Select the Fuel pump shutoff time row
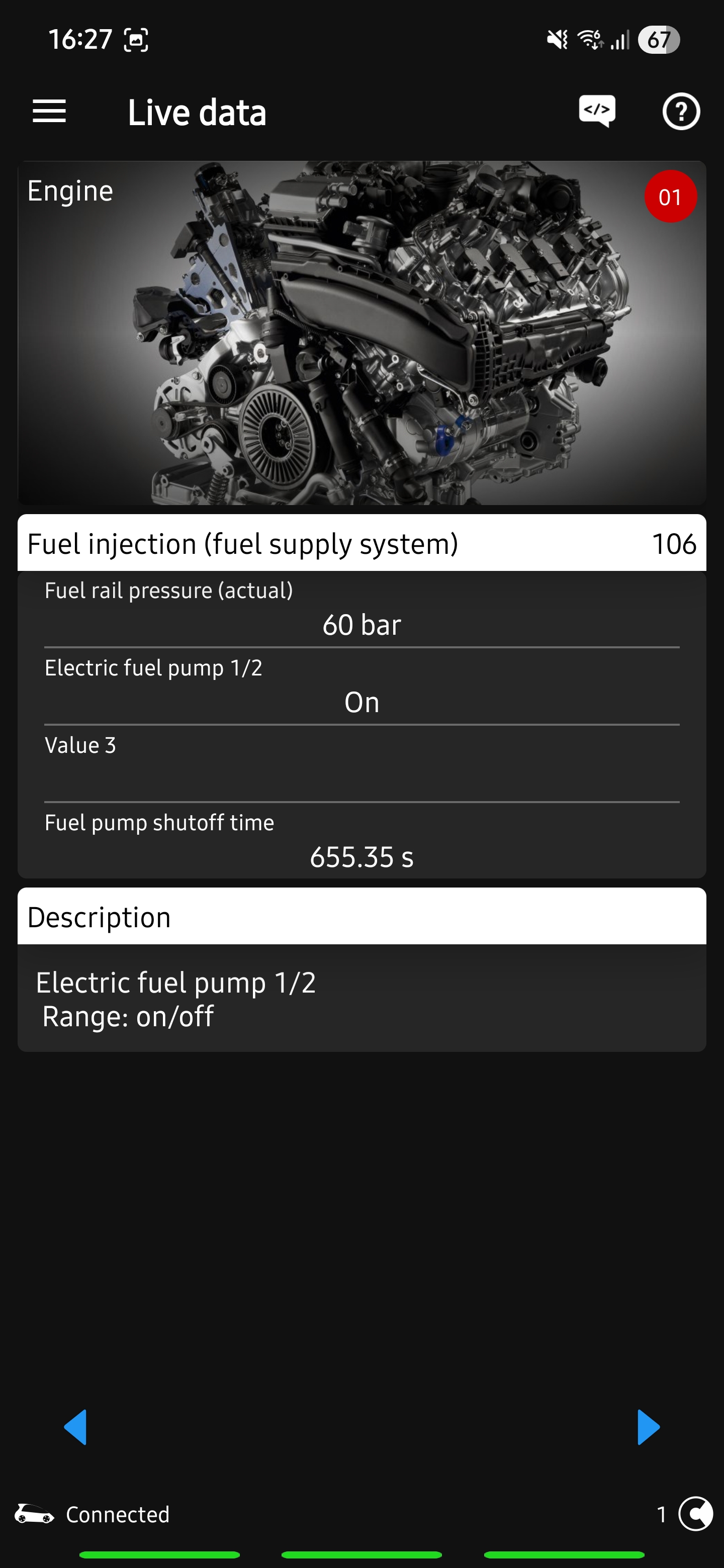724x1568 pixels. 361,841
